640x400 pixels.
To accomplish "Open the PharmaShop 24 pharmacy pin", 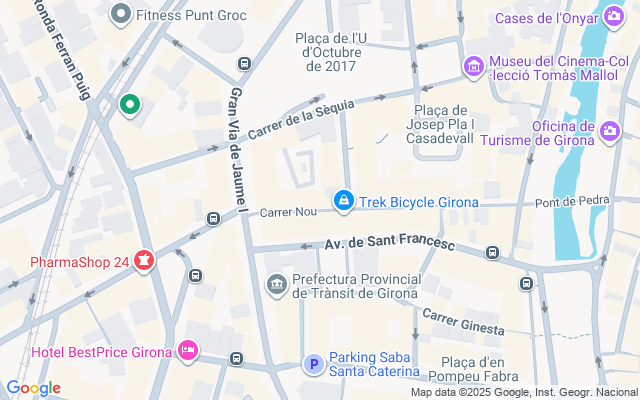I will coord(145,262).
